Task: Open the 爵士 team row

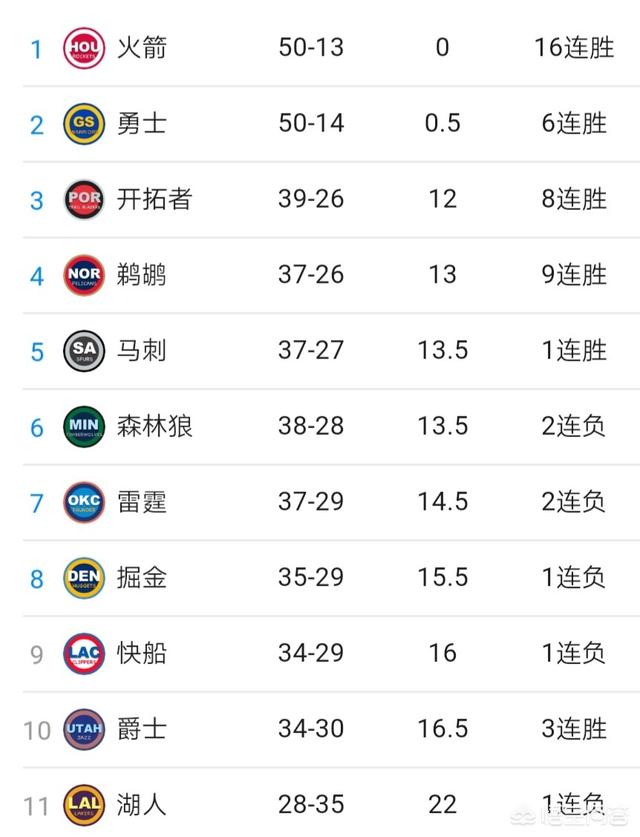Action: (141, 729)
